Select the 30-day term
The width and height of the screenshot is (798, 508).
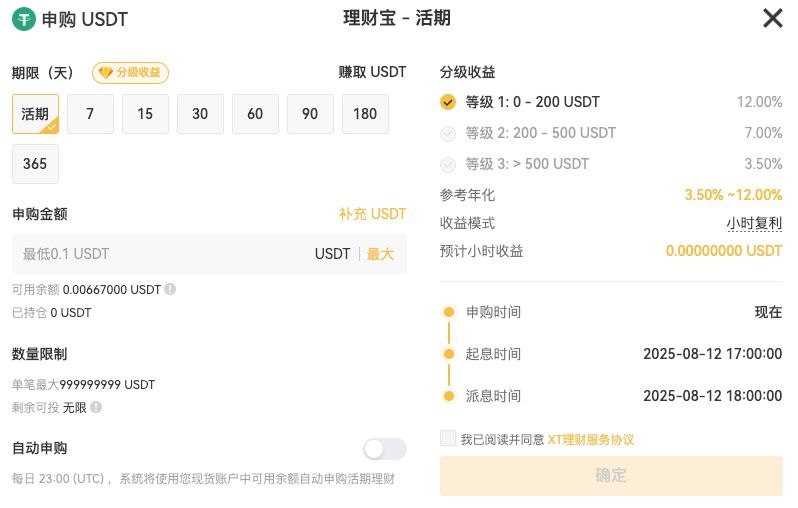(x=200, y=114)
